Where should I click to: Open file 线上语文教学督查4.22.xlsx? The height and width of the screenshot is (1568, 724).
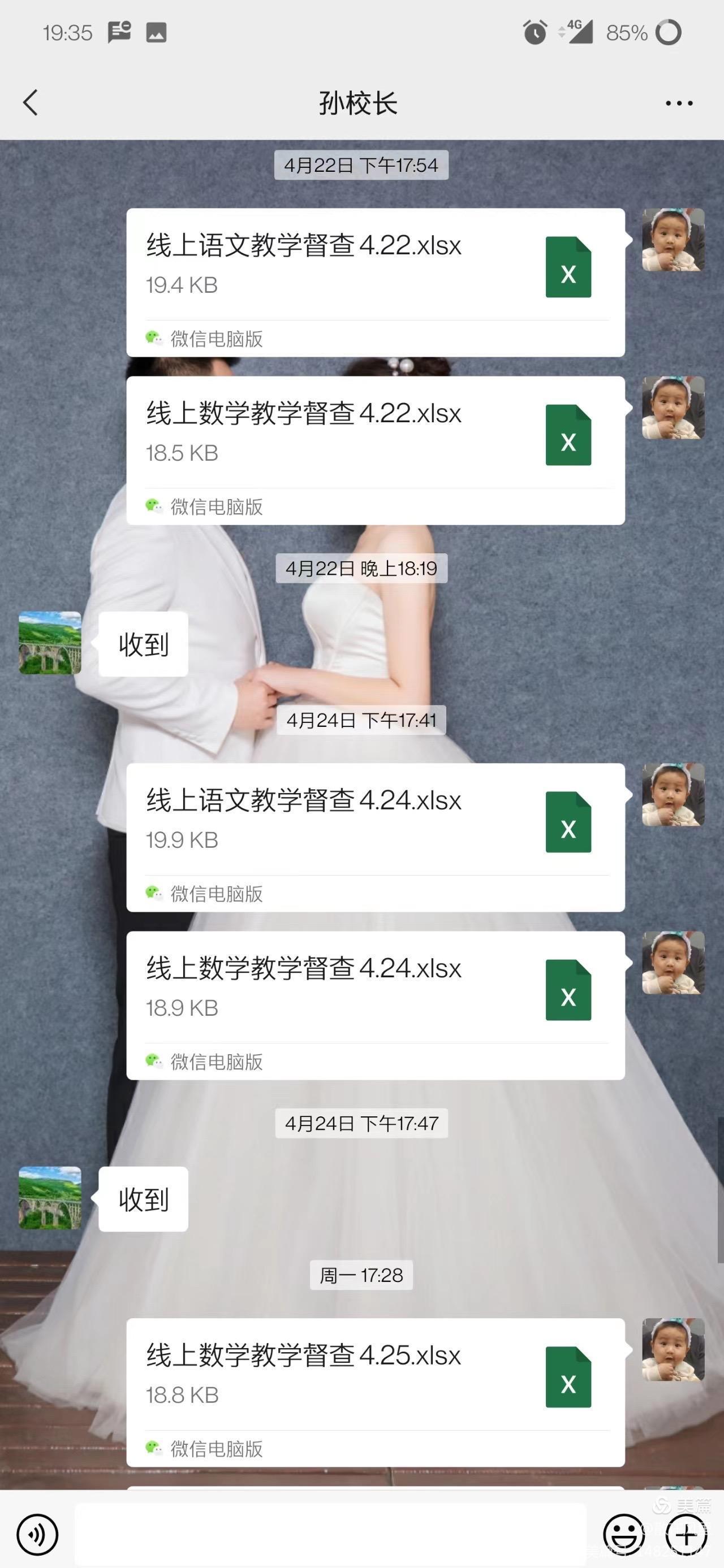click(375, 267)
